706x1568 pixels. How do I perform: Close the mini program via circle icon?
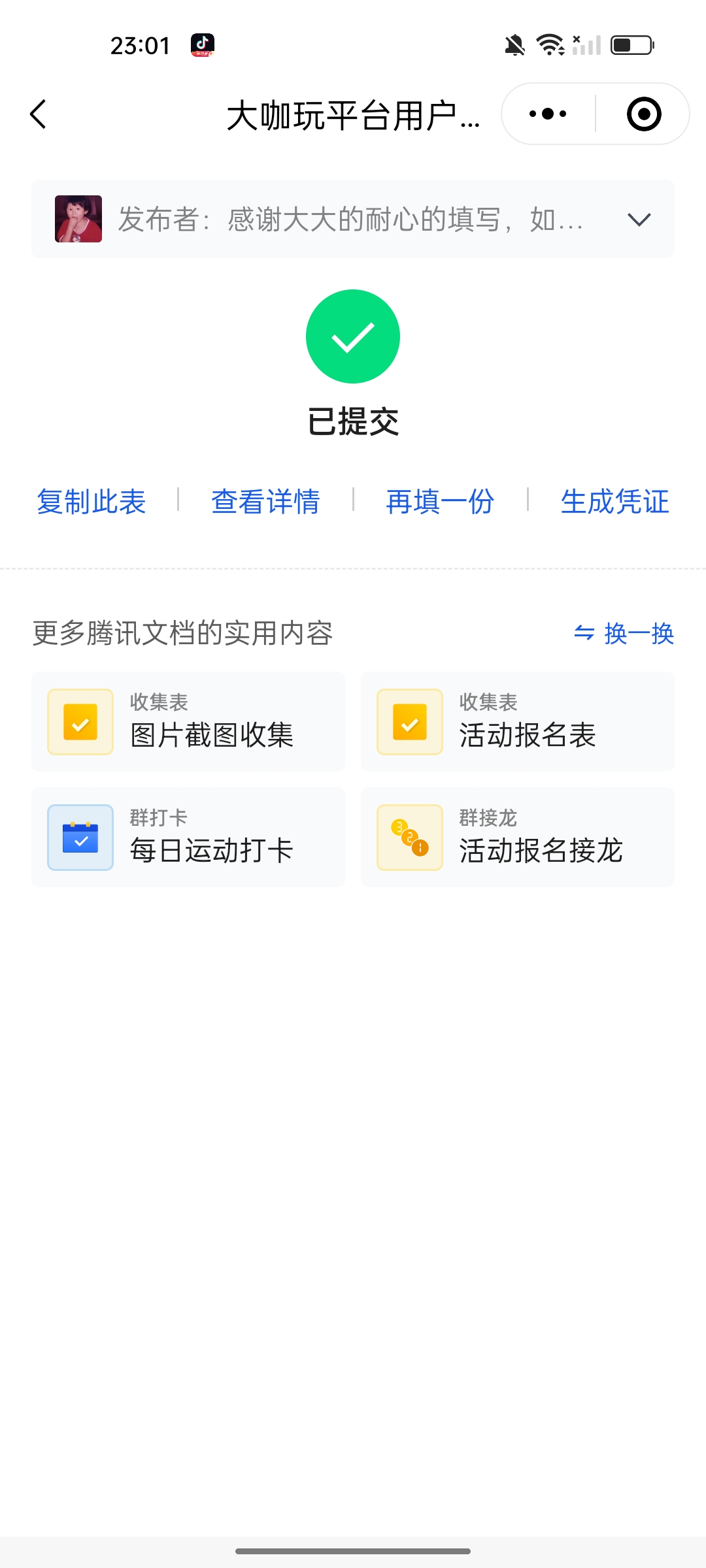(x=643, y=114)
